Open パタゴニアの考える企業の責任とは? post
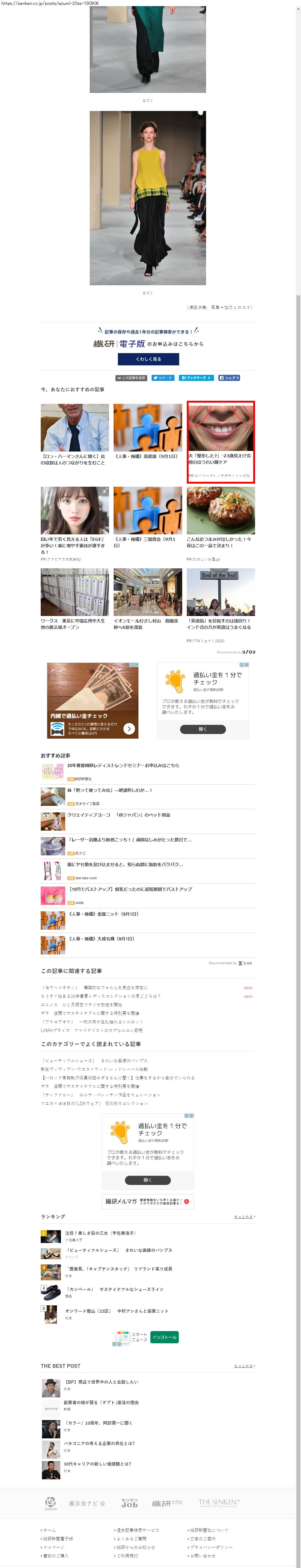The image size is (301, 1568). [99, 1443]
